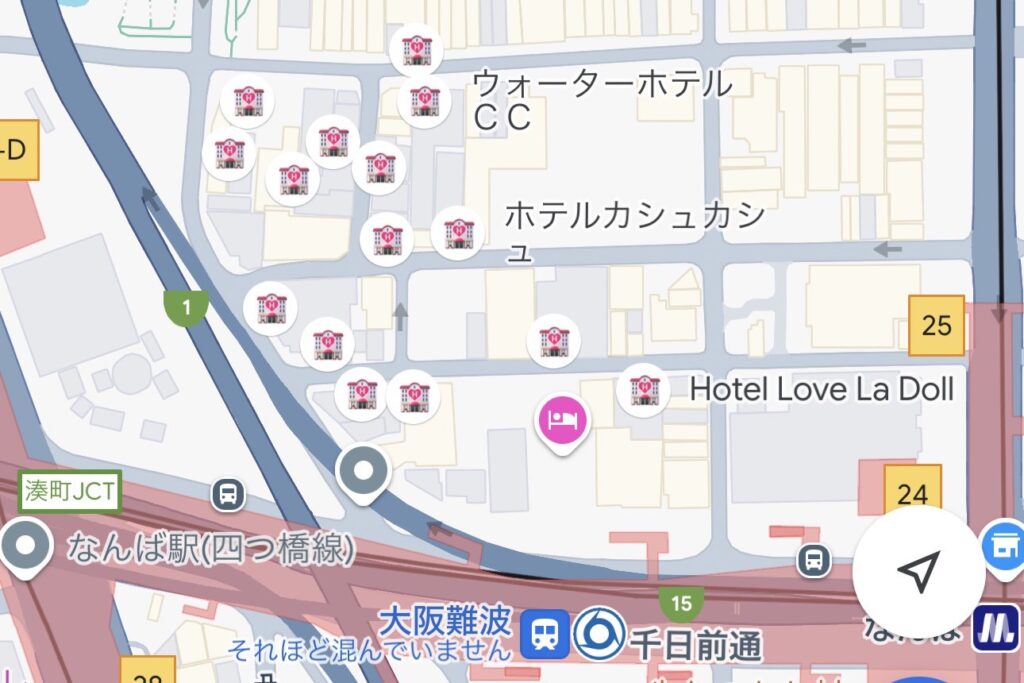Select the ウォーターホテル CC hotel pin
The image size is (1024, 683).
coord(424,100)
